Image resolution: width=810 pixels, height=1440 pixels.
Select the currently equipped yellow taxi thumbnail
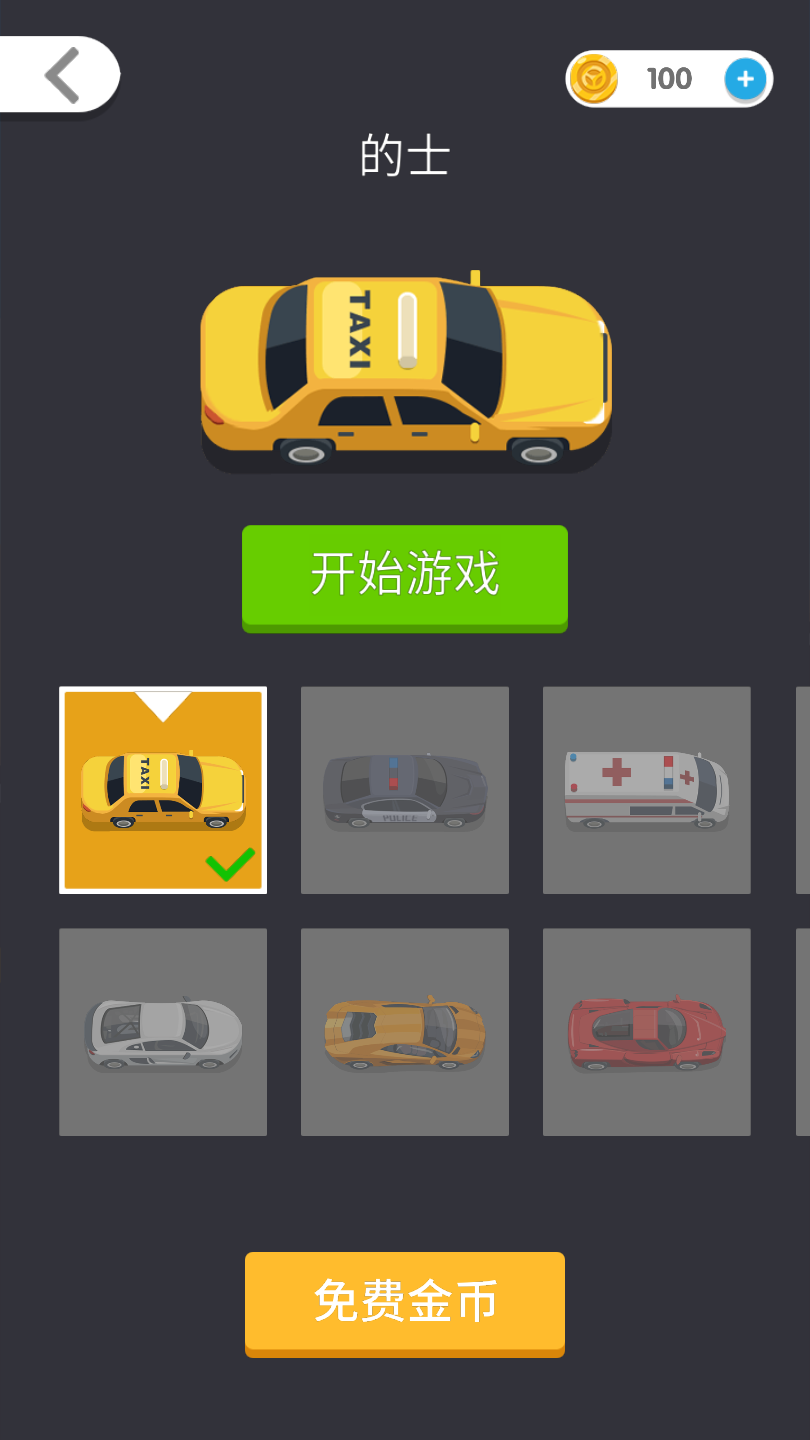pyautogui.click(x=163, y=789)
